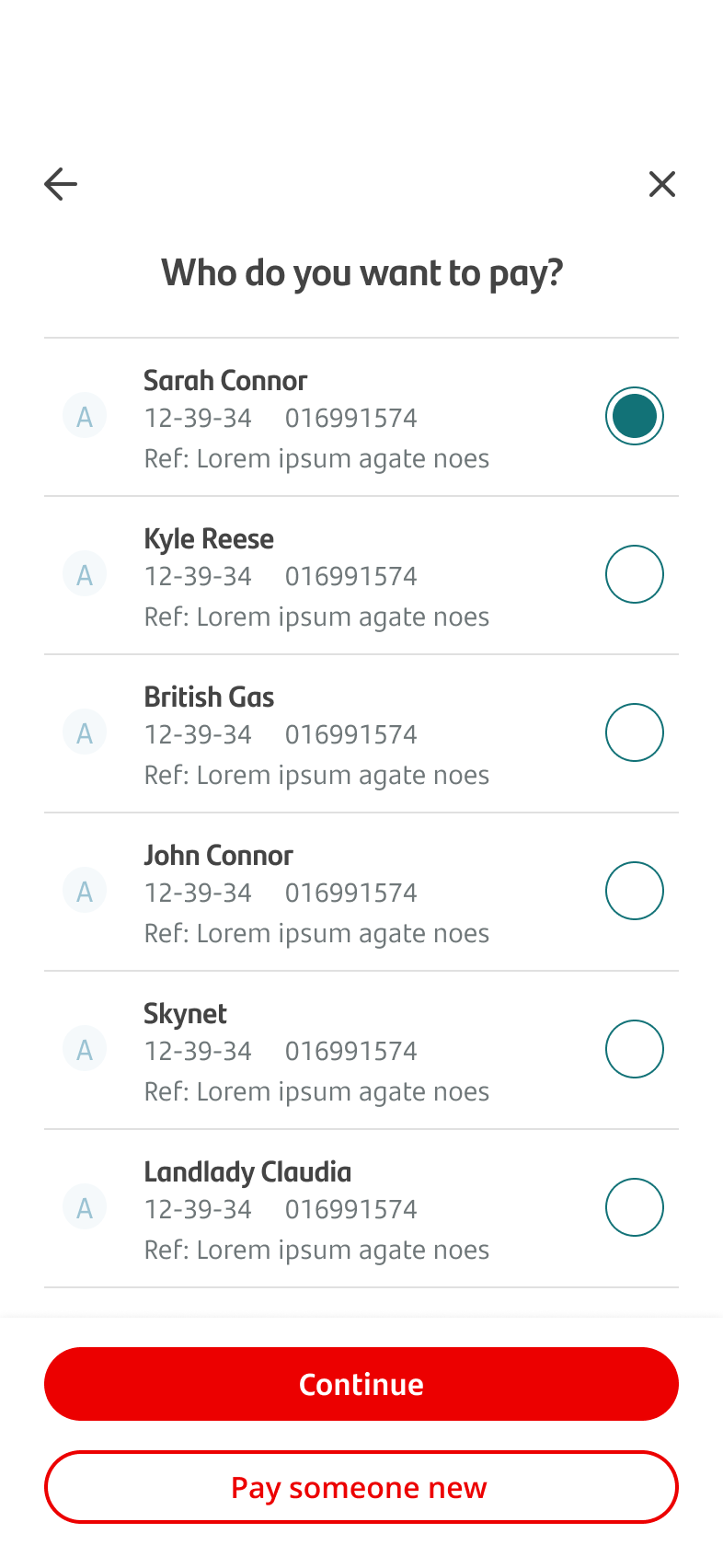Tap Pay someone new
This screenshot has width=723, height=1568.
361,1487
